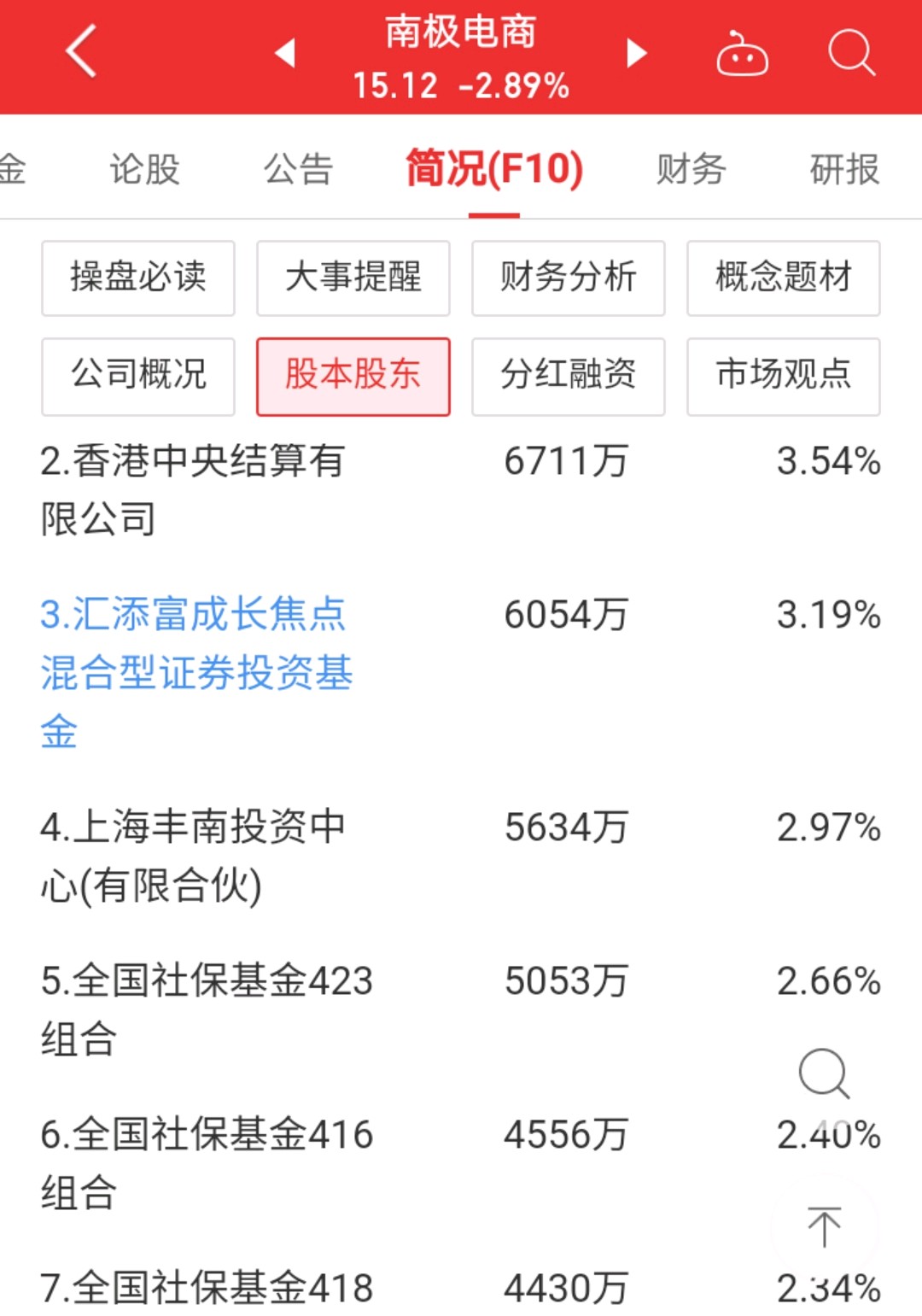Screen dimensions: 922x1316
Task: Open the 市场观点 section
Action: pos(783,376)
